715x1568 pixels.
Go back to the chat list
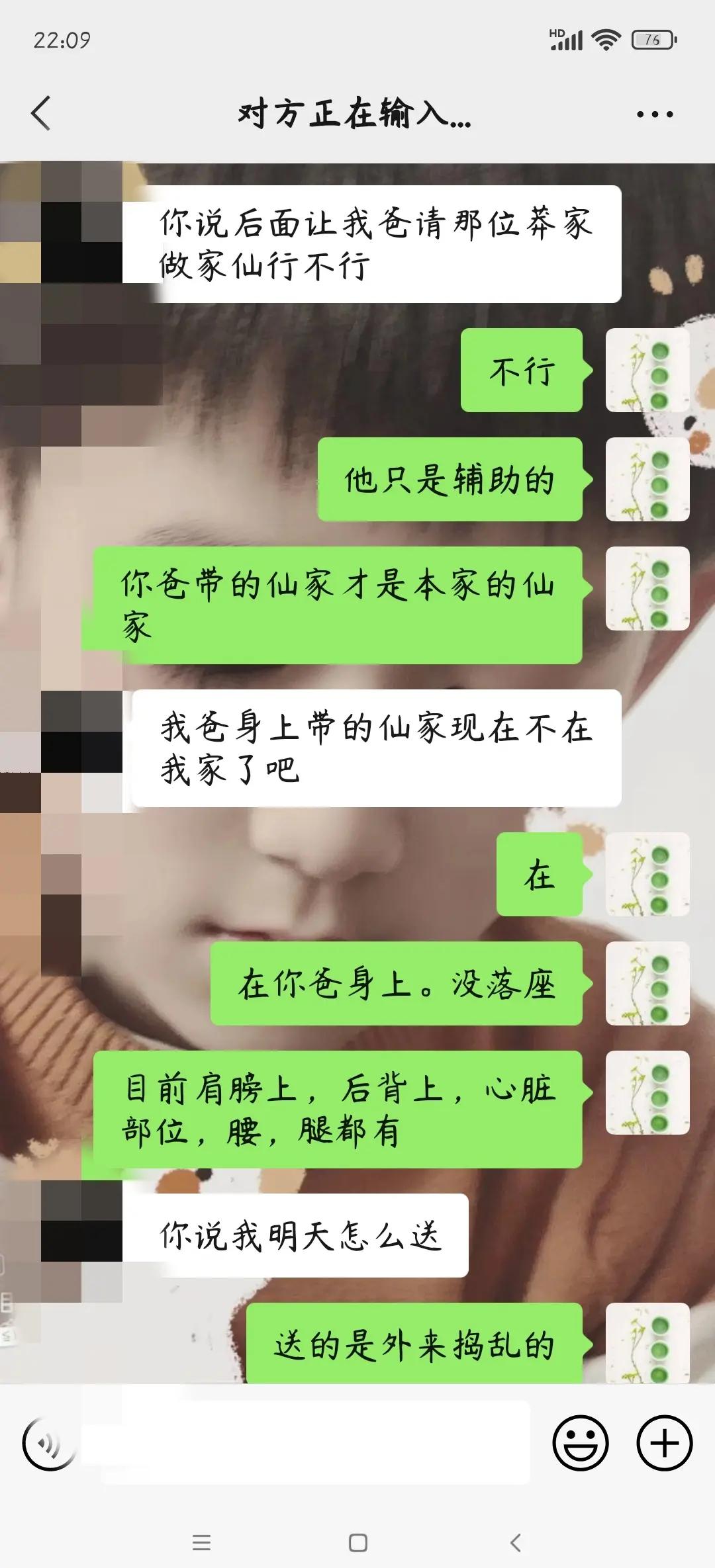point(41,113)
